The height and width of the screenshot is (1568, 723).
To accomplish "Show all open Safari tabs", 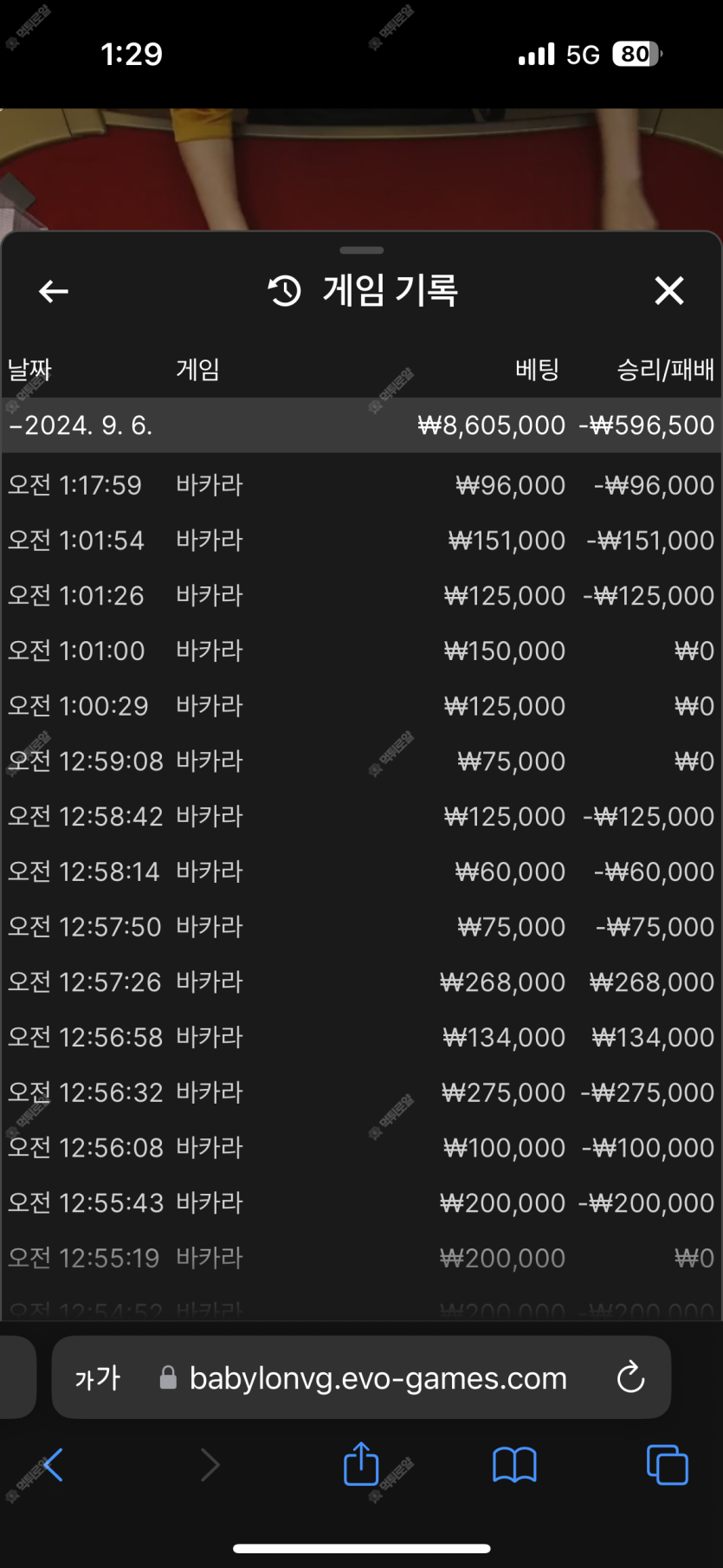I will [x=667, y=1465].
